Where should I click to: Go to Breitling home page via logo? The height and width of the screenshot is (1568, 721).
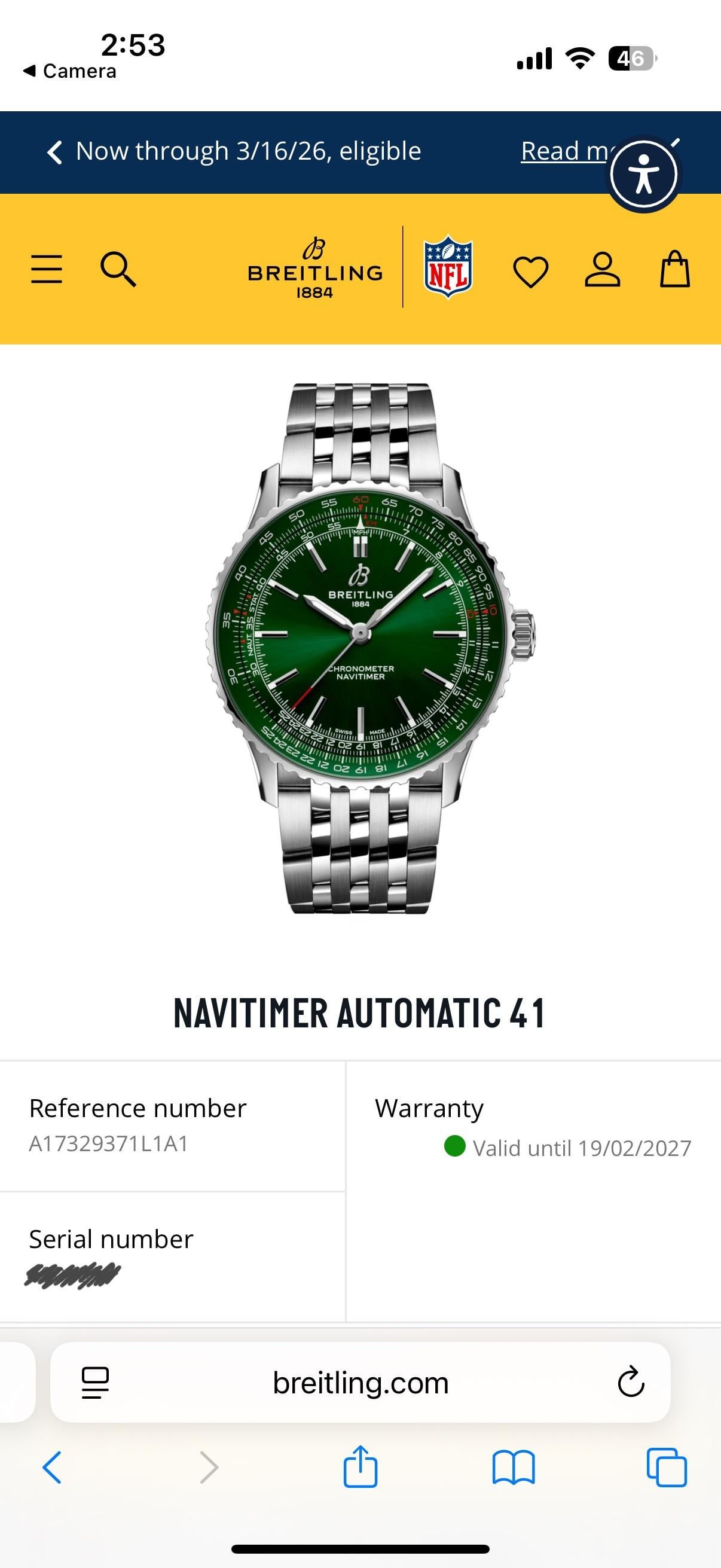tap(314, 268)
